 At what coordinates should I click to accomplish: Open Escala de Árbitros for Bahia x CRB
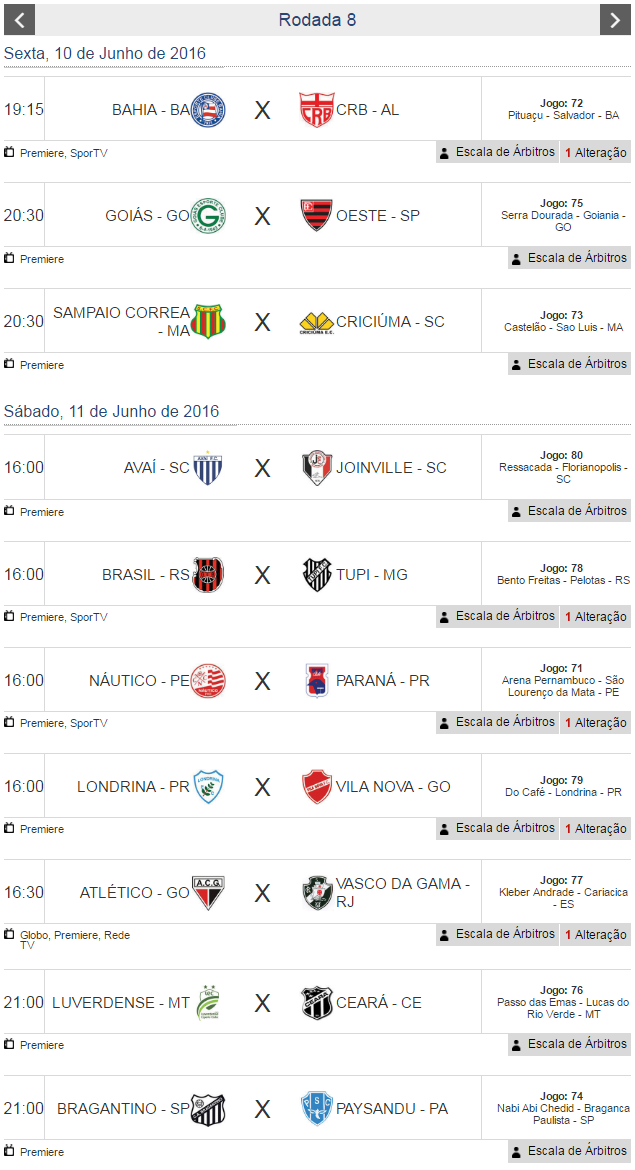pos(497,152)
